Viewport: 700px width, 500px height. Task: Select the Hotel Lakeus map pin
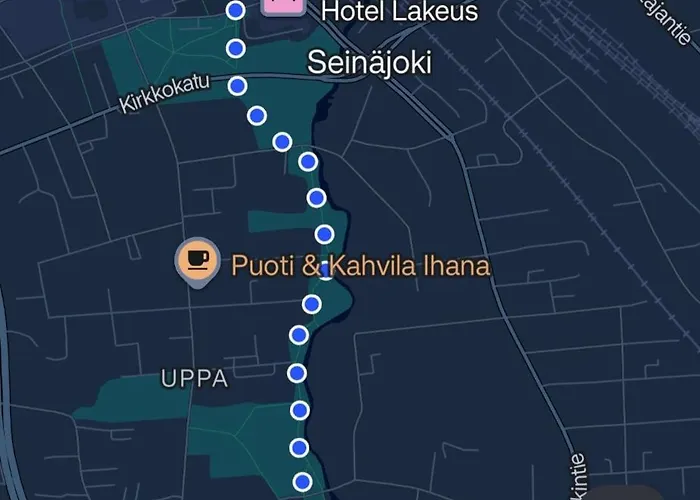(x=283, y=5)
